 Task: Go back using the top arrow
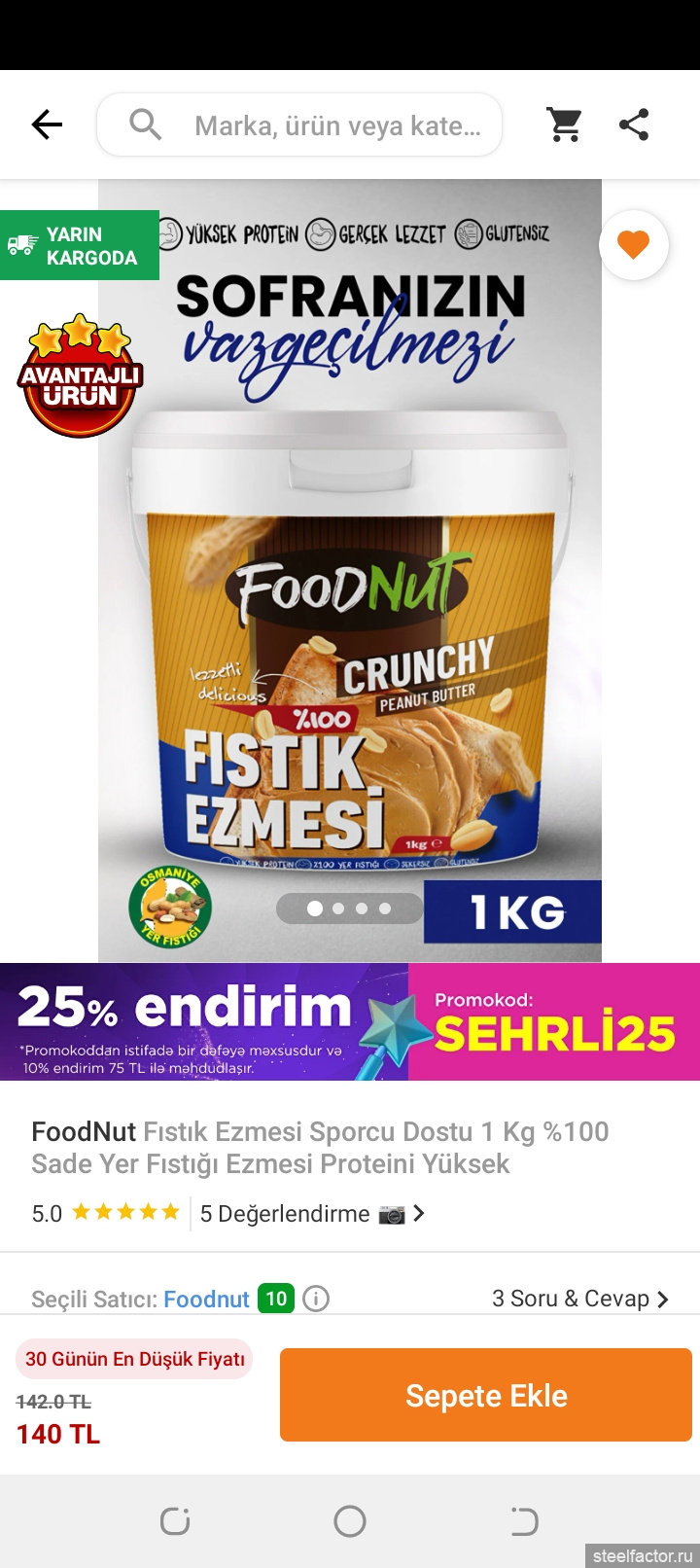[47, 125]
